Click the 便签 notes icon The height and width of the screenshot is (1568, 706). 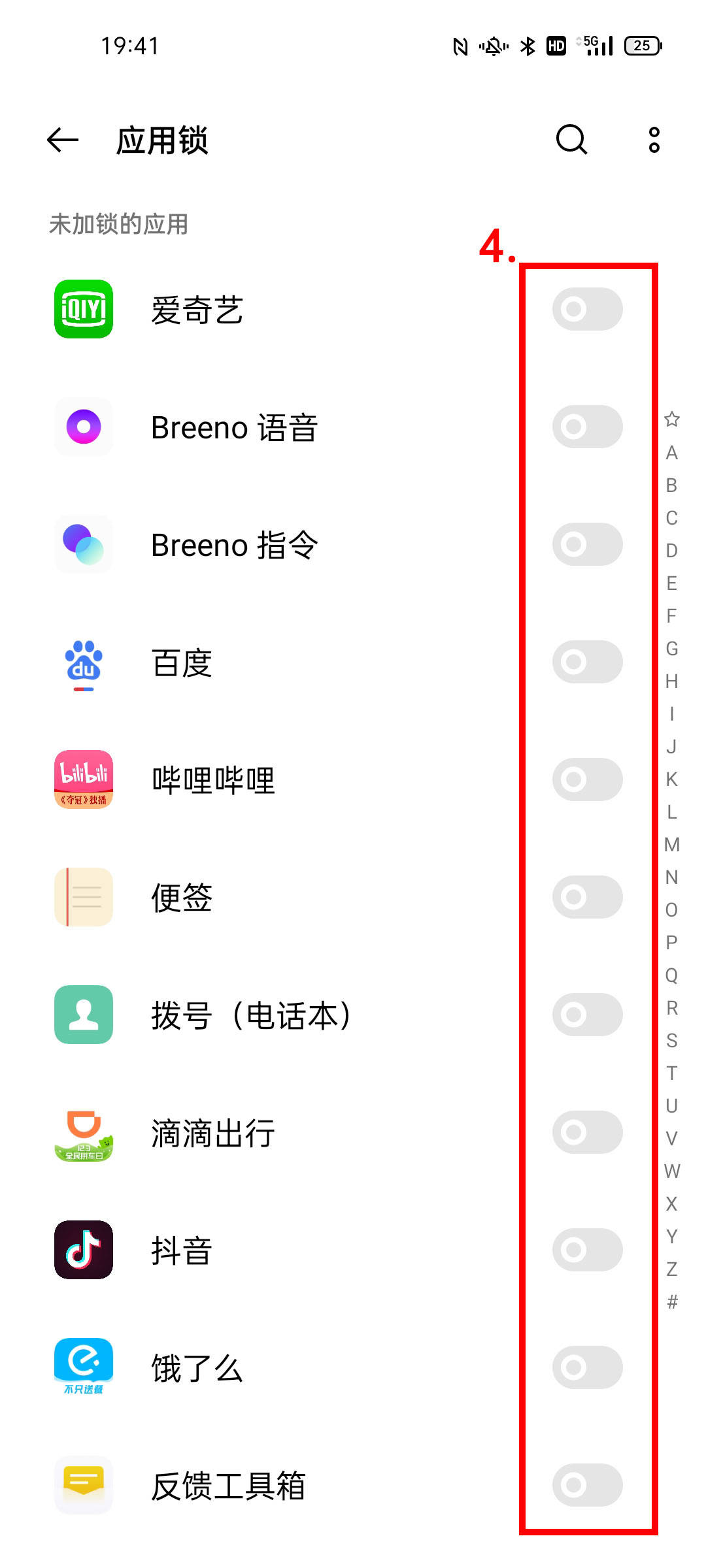(x=83, y=897)
